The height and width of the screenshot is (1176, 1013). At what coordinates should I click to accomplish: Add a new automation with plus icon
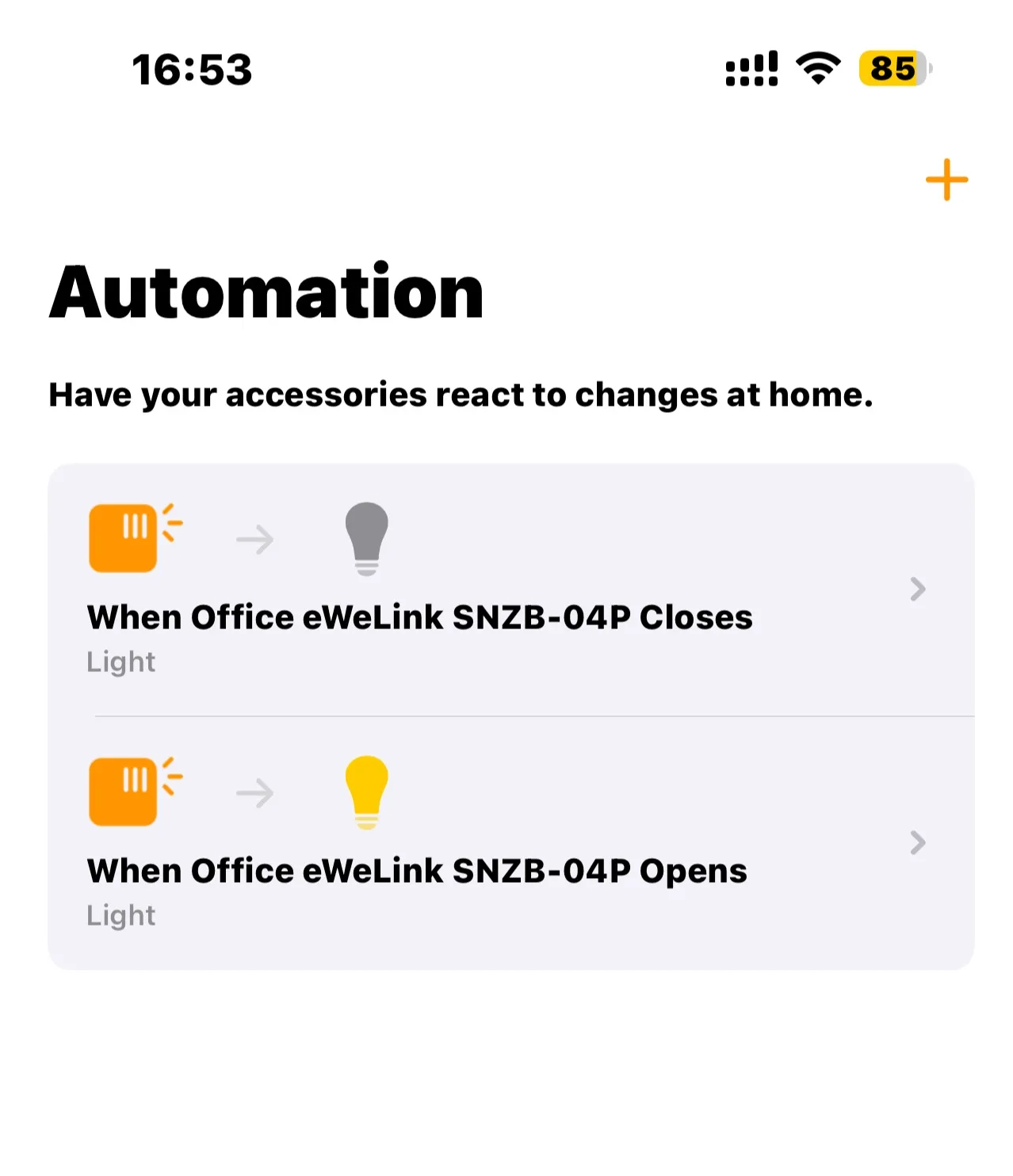pos(946,180)
